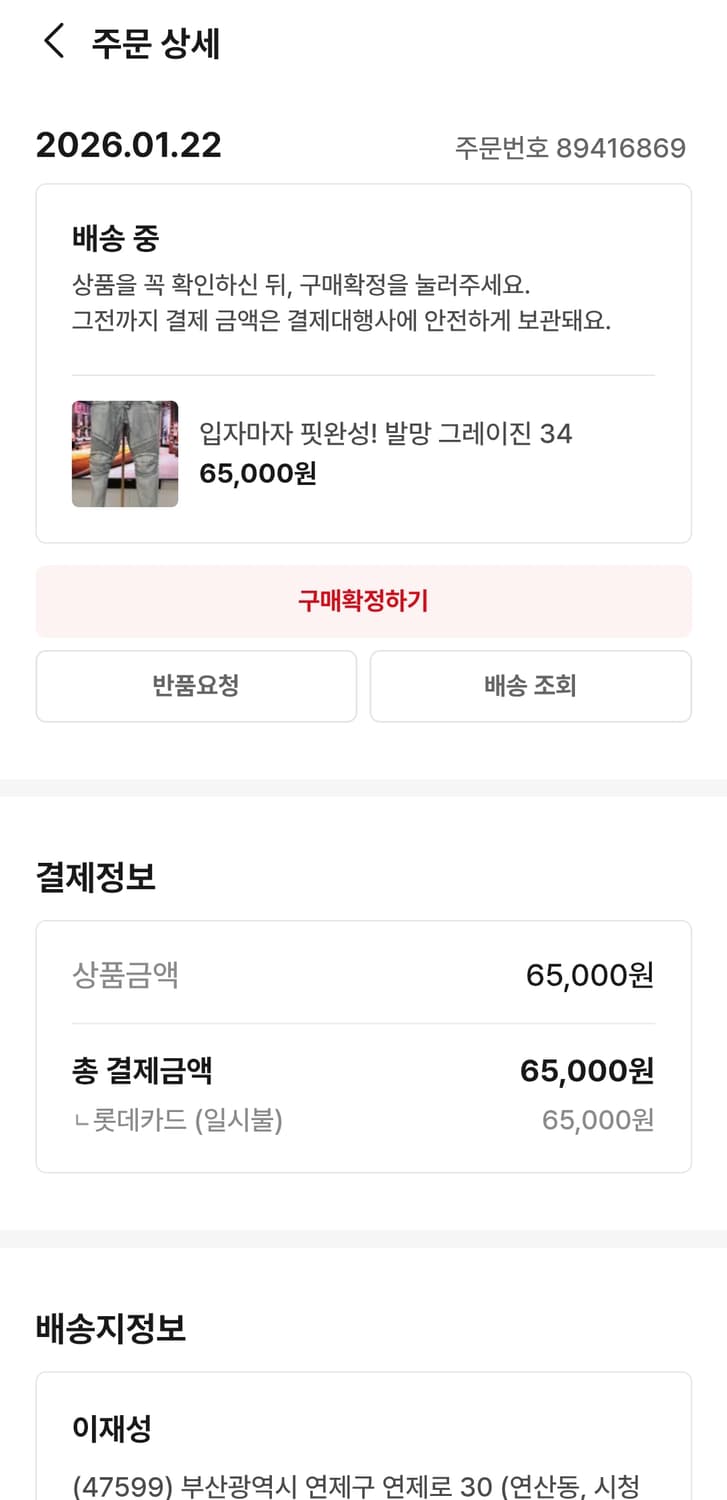Viewport: 727px width, 1500px height.
Task: Click the delivery instruction text under 배송 중
Action: pyautogui.click(x=300, y=302)
